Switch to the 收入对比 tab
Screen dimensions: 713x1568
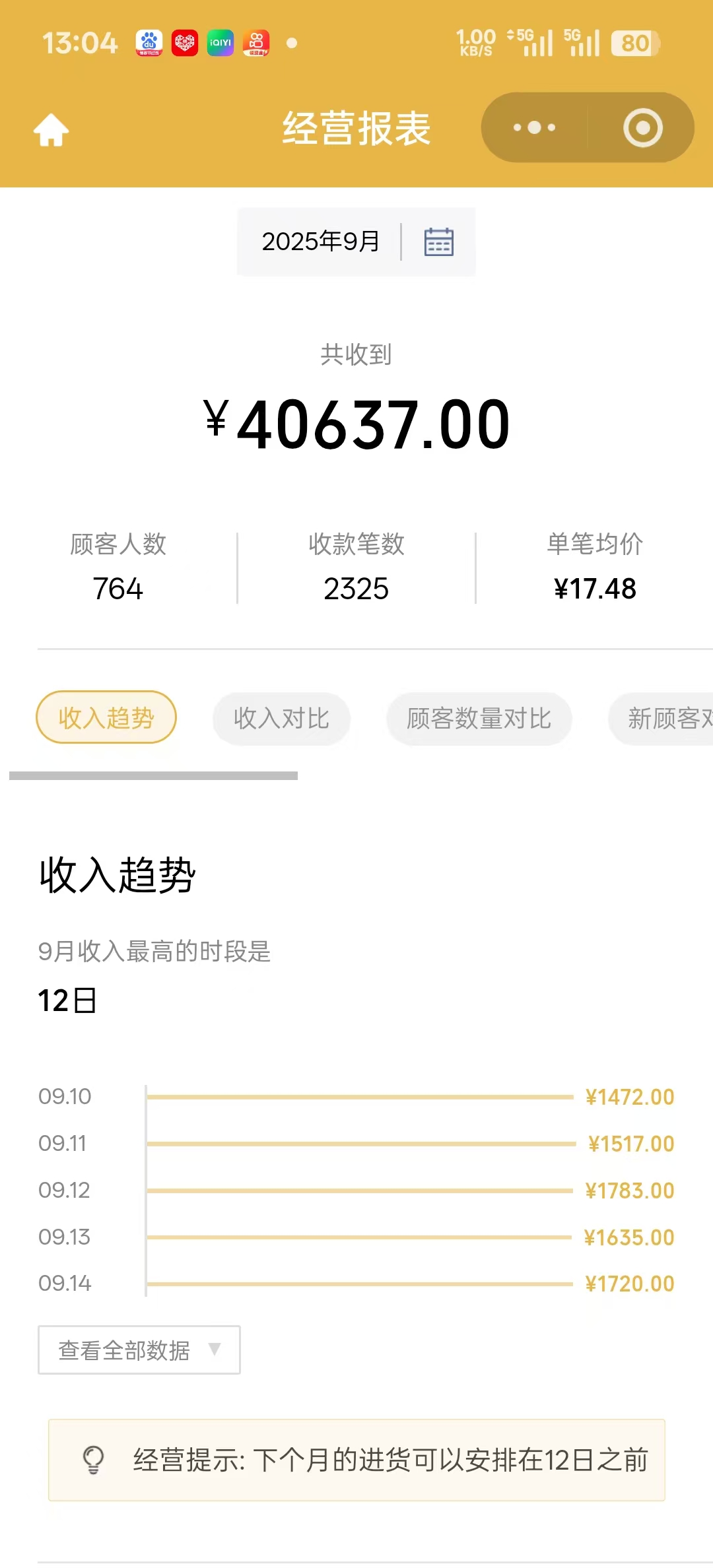coord(281,719)
